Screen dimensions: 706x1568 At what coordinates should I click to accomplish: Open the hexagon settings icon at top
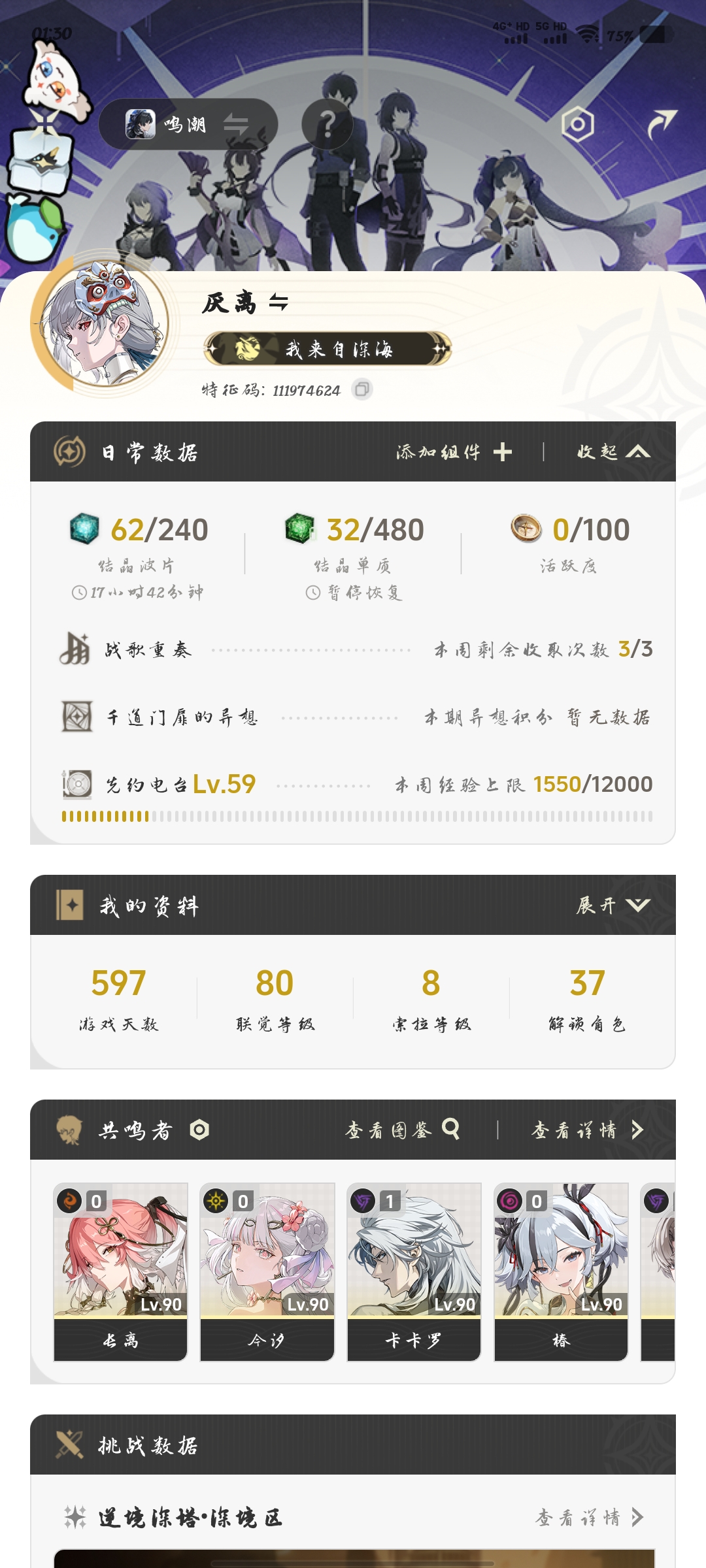point(578,124)
